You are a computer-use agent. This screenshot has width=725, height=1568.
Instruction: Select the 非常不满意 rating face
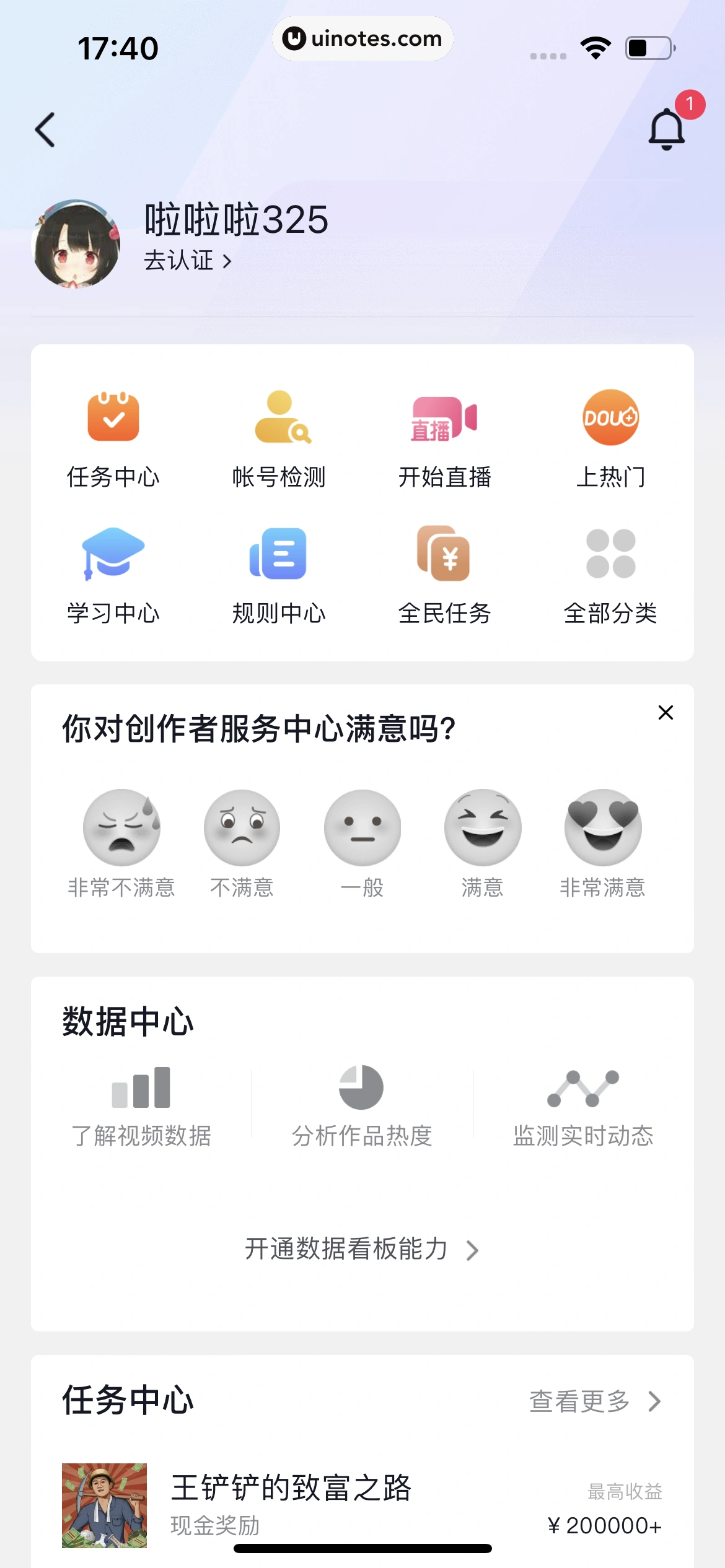pyautogui.click(x=121, y=828)
